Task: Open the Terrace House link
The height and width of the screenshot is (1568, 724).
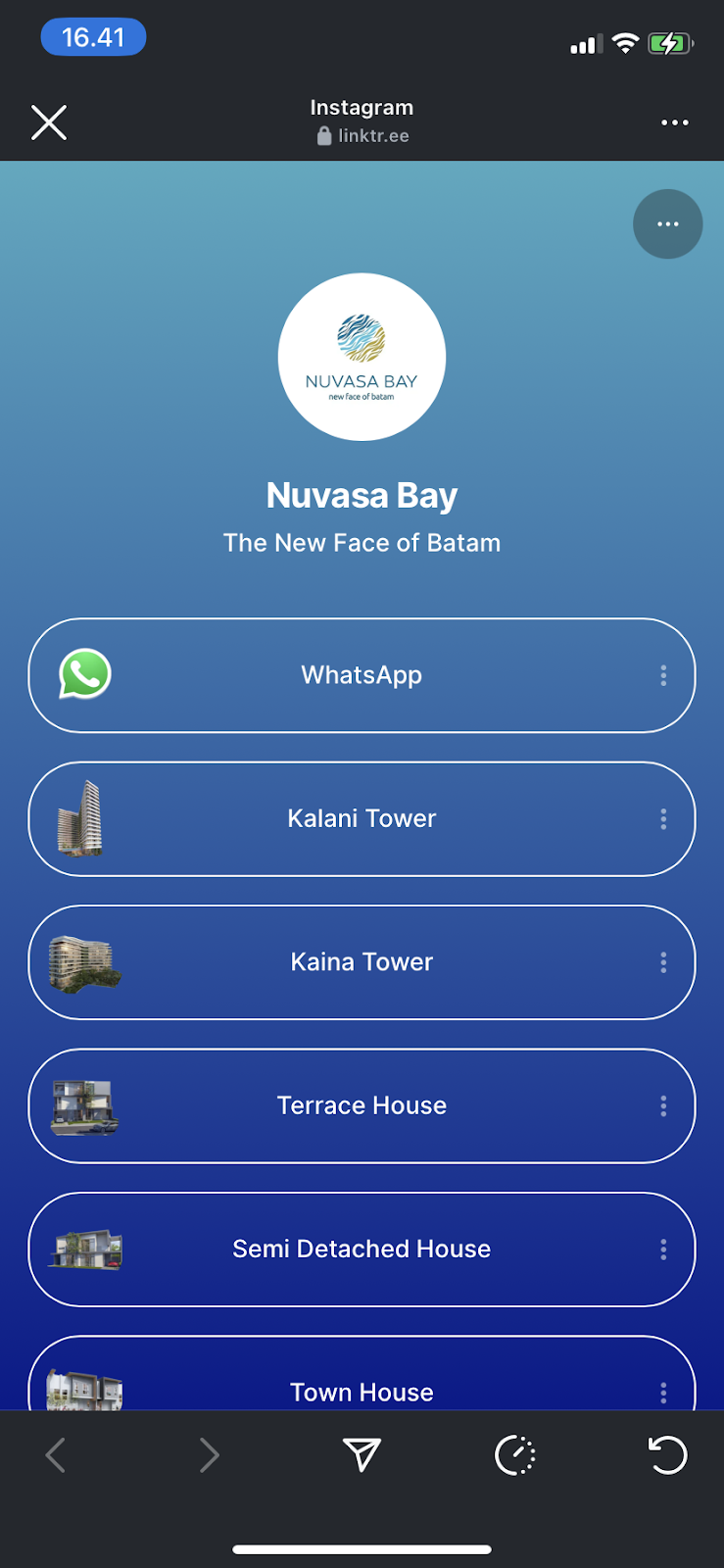Action: click(362, 1105)
